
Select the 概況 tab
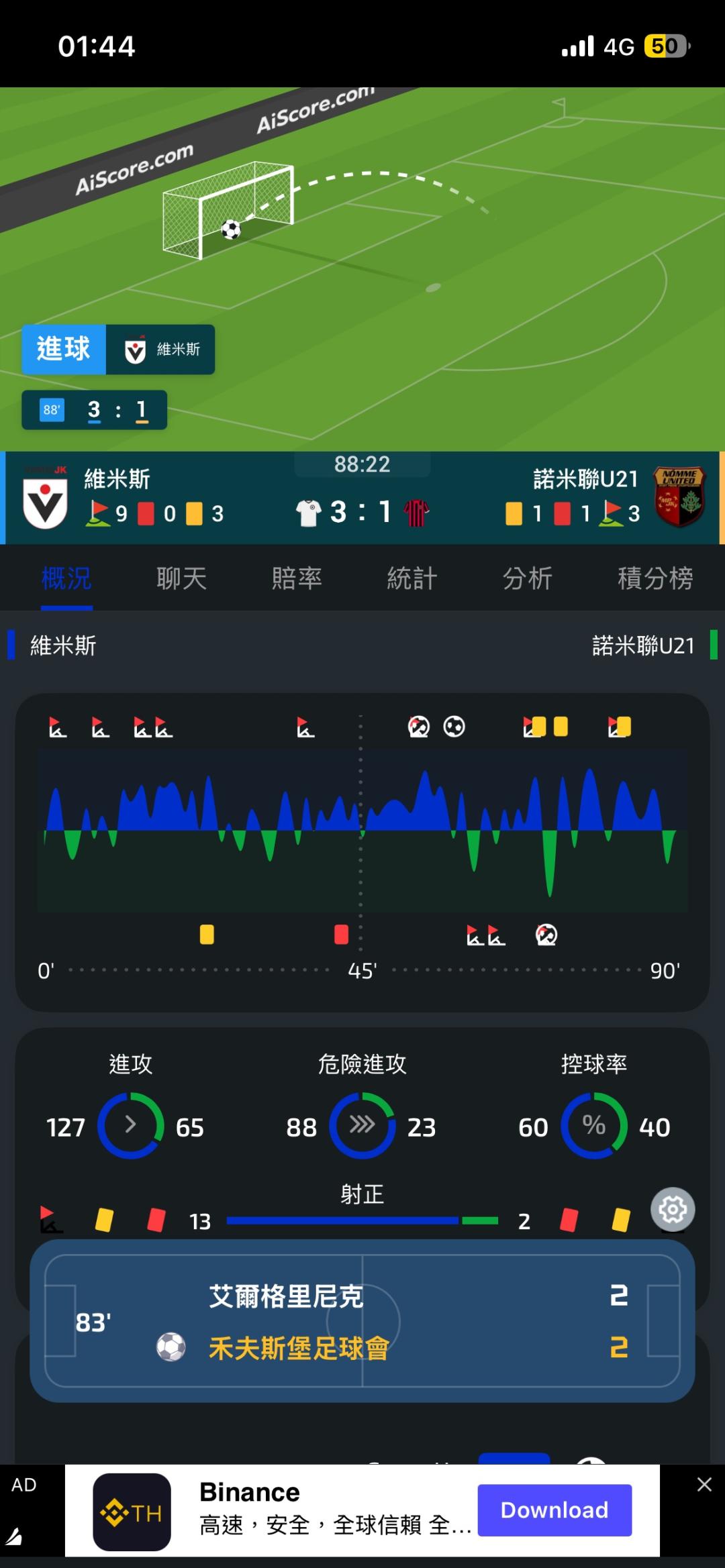pos(66,578)
